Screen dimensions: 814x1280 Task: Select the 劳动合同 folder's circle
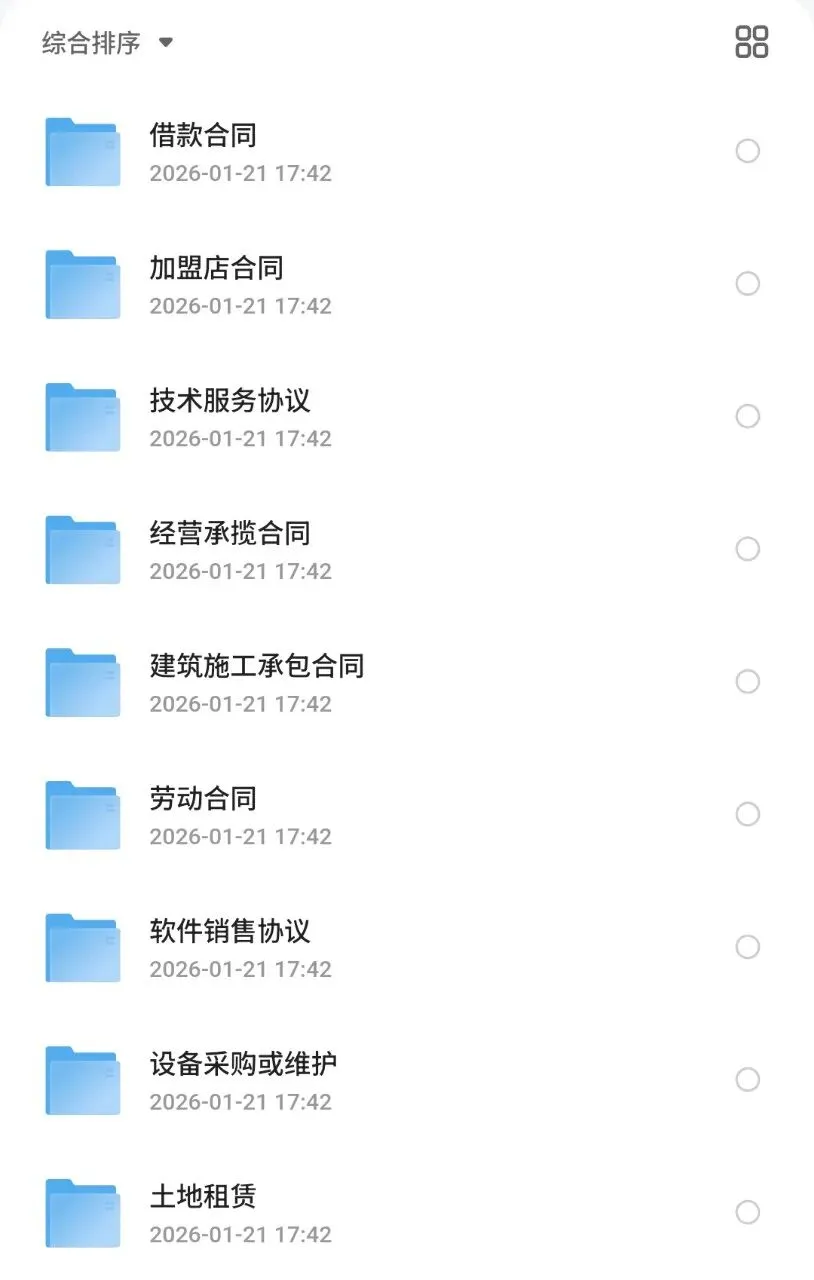747,814
